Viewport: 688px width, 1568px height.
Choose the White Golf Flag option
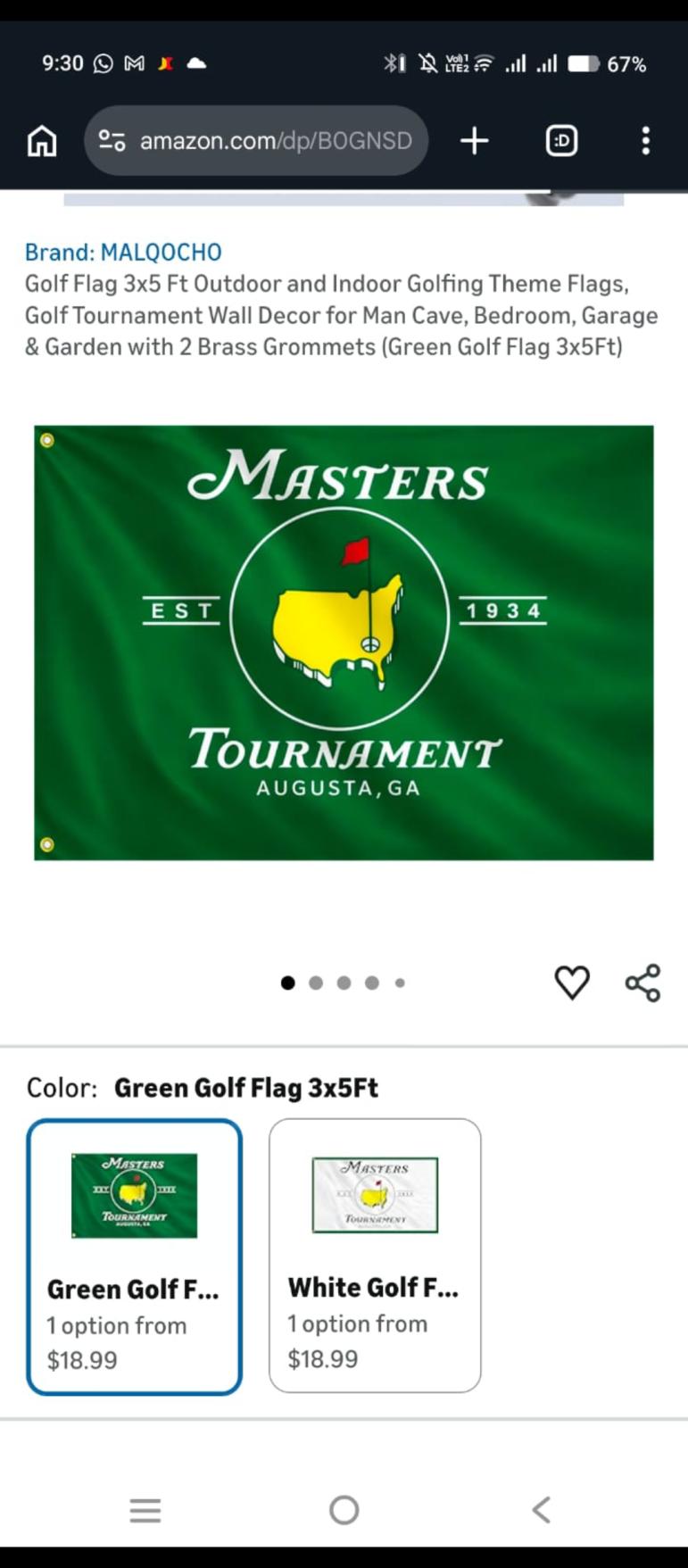375,1255
